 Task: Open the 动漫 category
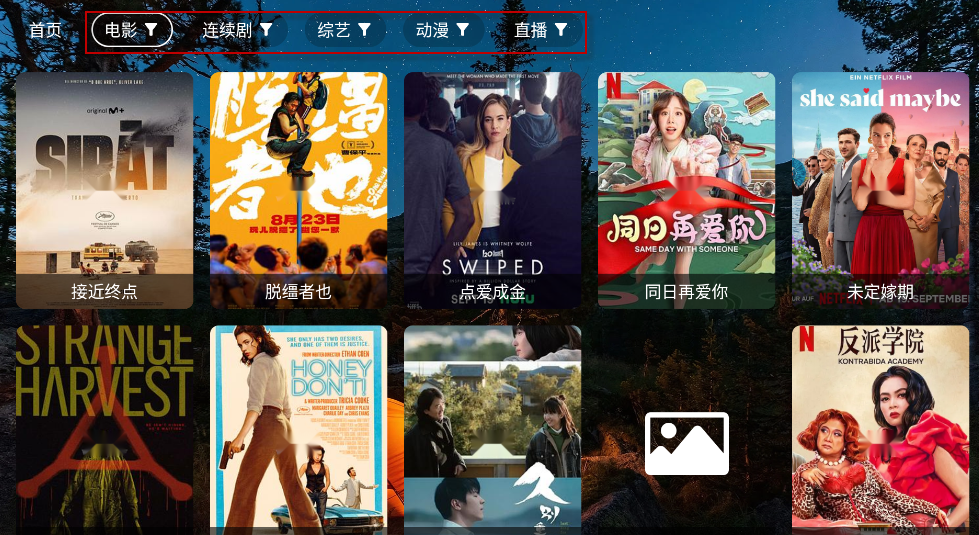coord(442,30)
